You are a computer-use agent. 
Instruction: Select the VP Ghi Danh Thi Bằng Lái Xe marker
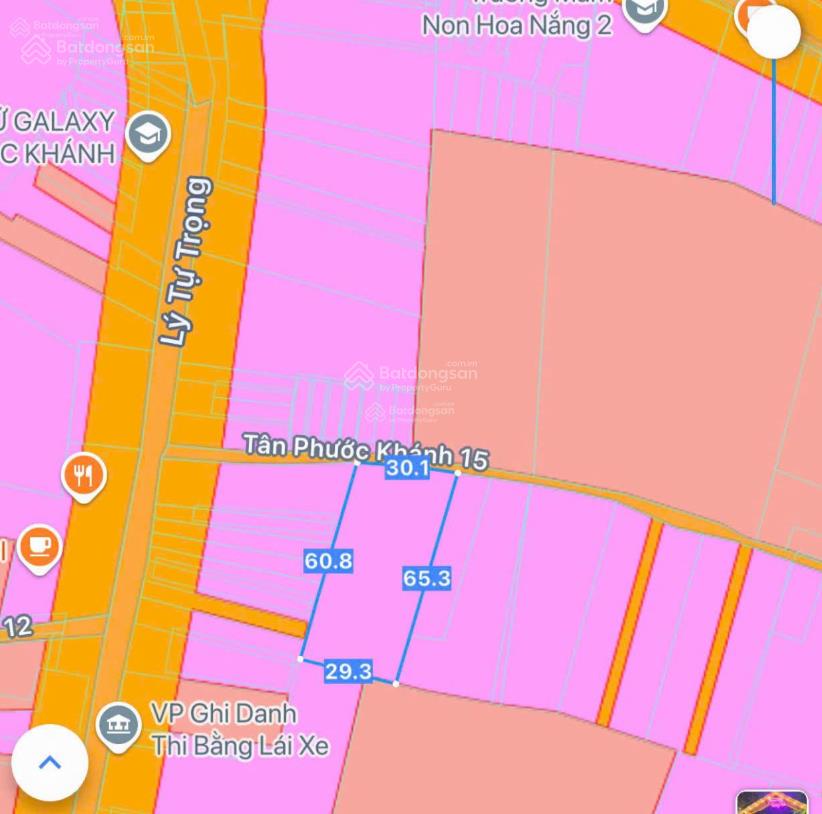pyautogui.click(x=119, y=727)
